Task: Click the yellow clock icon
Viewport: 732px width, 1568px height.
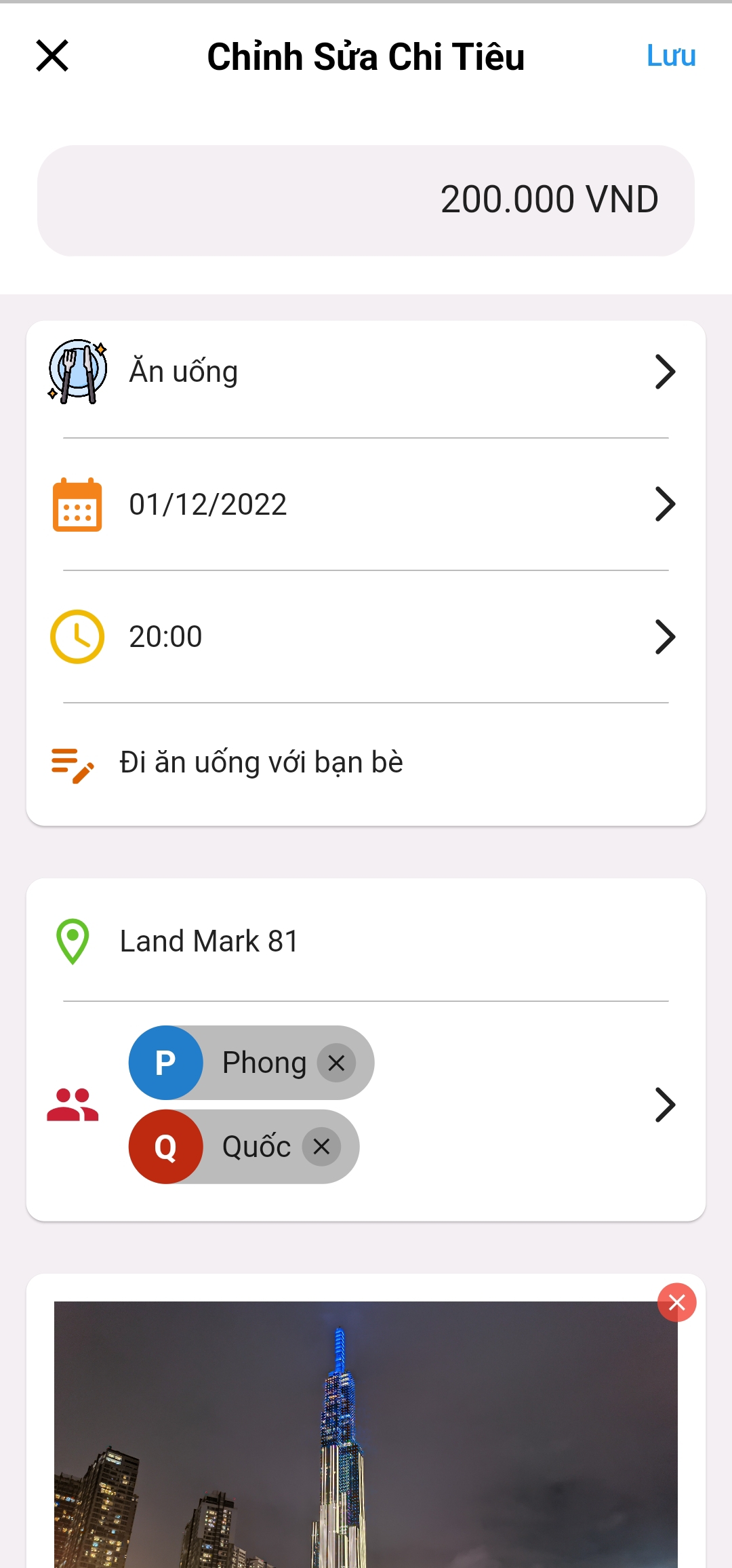Action: (77, 635)
